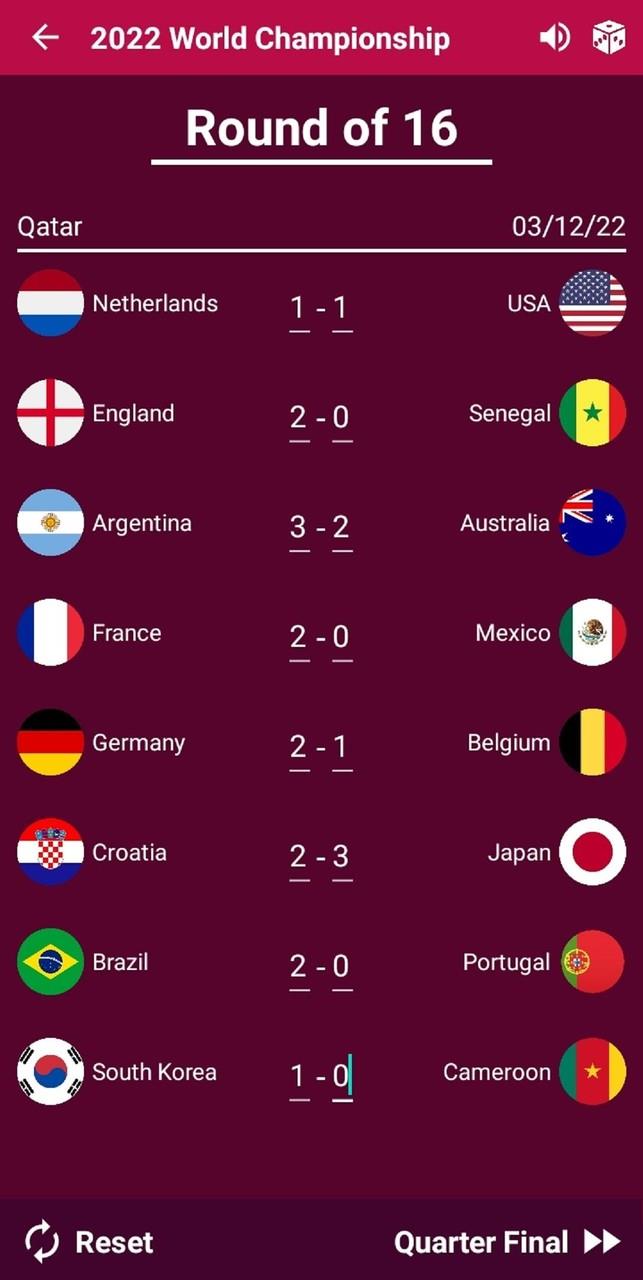Edit the Mexico score field
This screenshot has height=1280, width=643.
click(341, 637)
